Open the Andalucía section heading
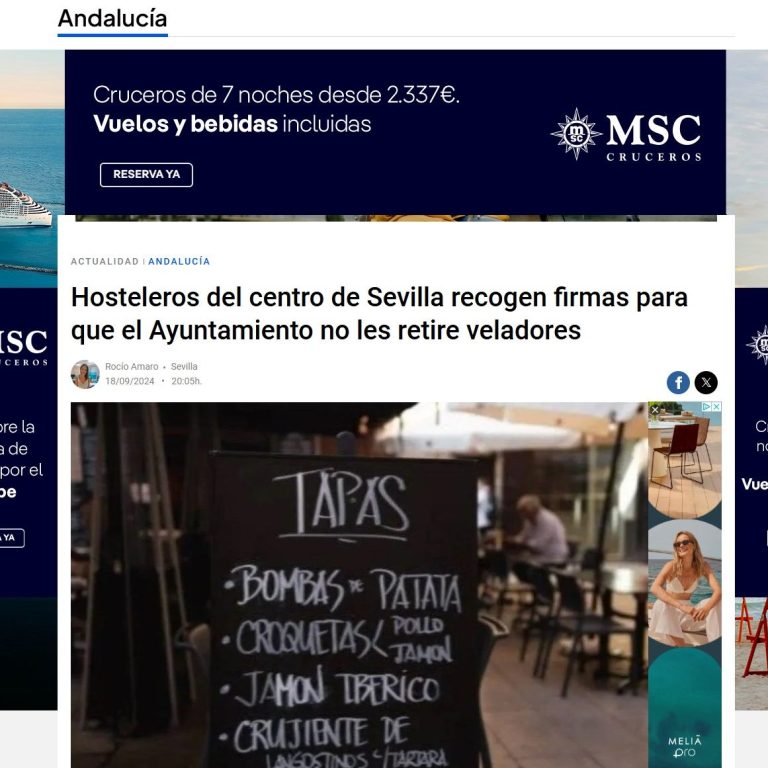Screen dimensions: 768x768 click(x=112, y=19)
